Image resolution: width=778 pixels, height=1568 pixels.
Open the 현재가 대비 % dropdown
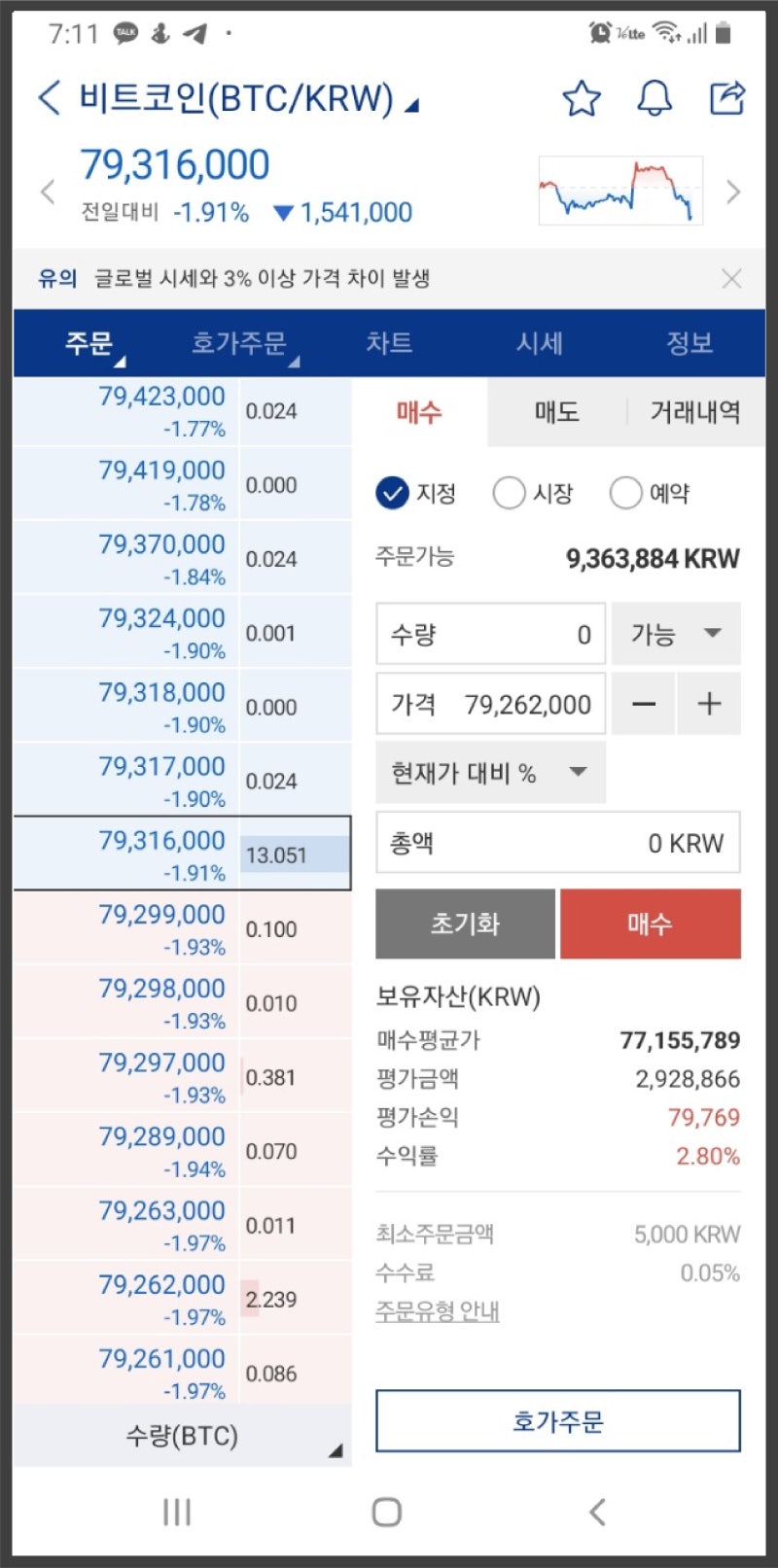[x=490, y=772]
